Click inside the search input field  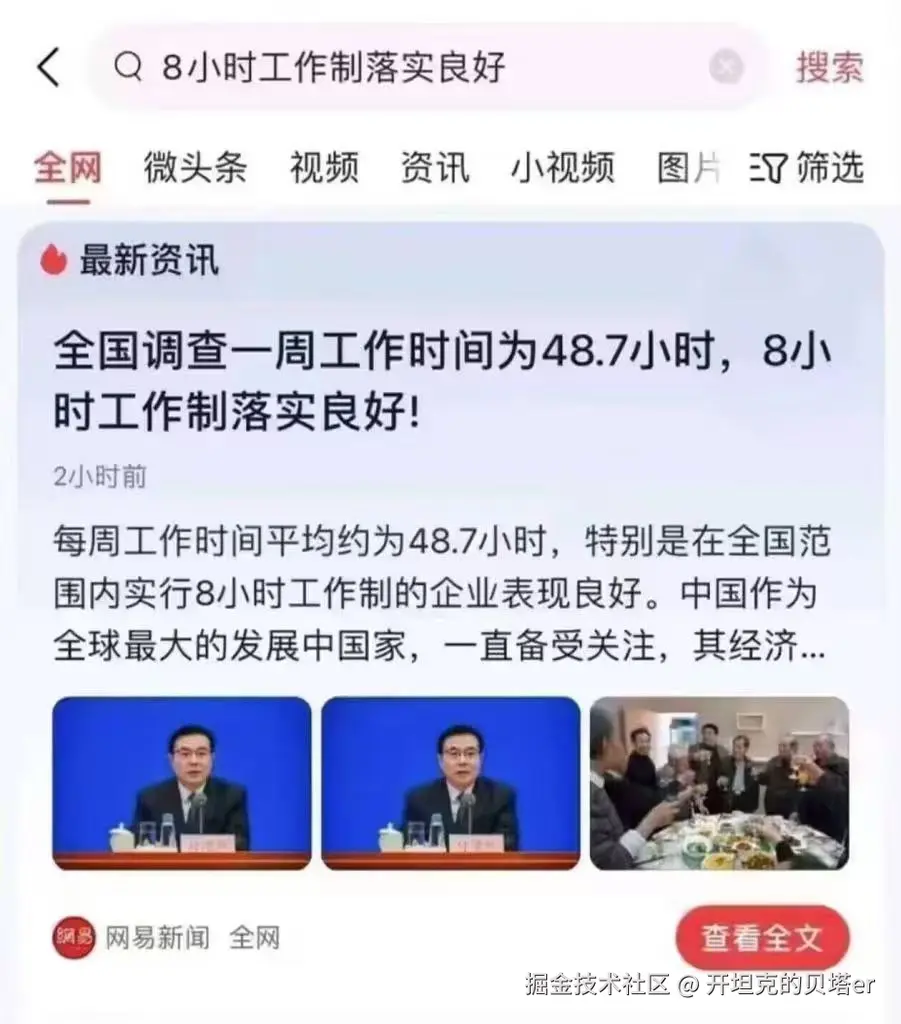(x=400, y=66)
